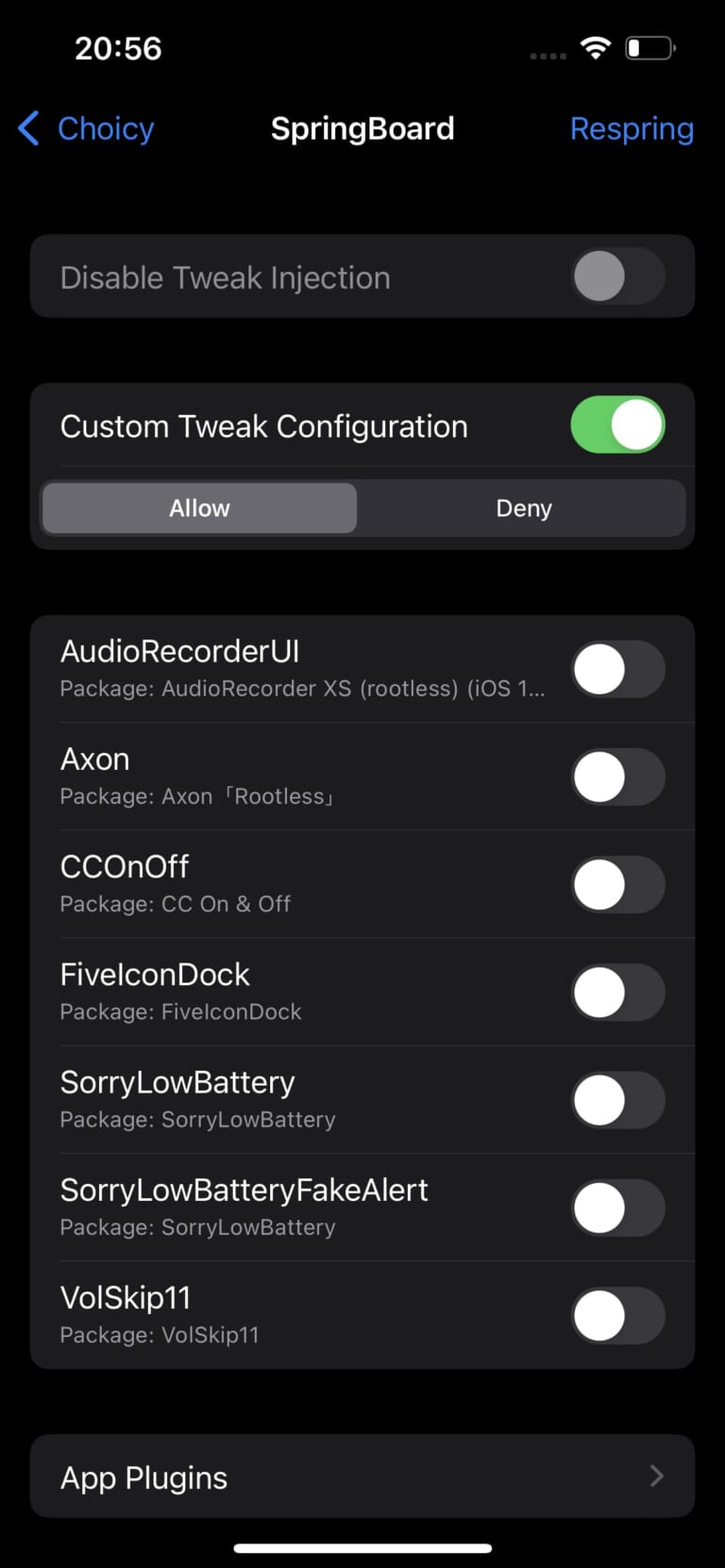The width and height of the screenshot is (725, 1568).
Task: Enable the CCOnOff tweak
Action: [617, 884]
